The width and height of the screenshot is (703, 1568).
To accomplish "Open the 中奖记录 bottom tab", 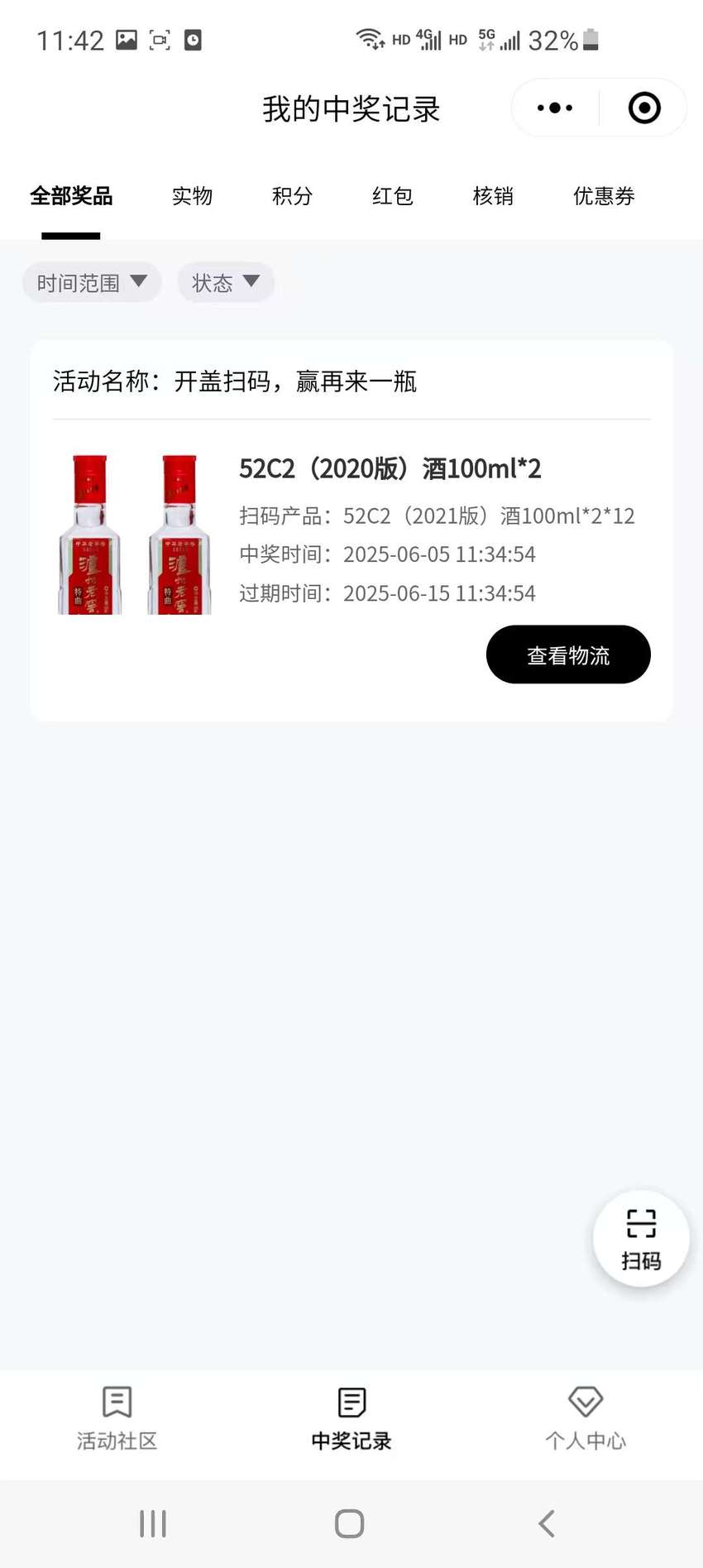I will coord(351,1419).
